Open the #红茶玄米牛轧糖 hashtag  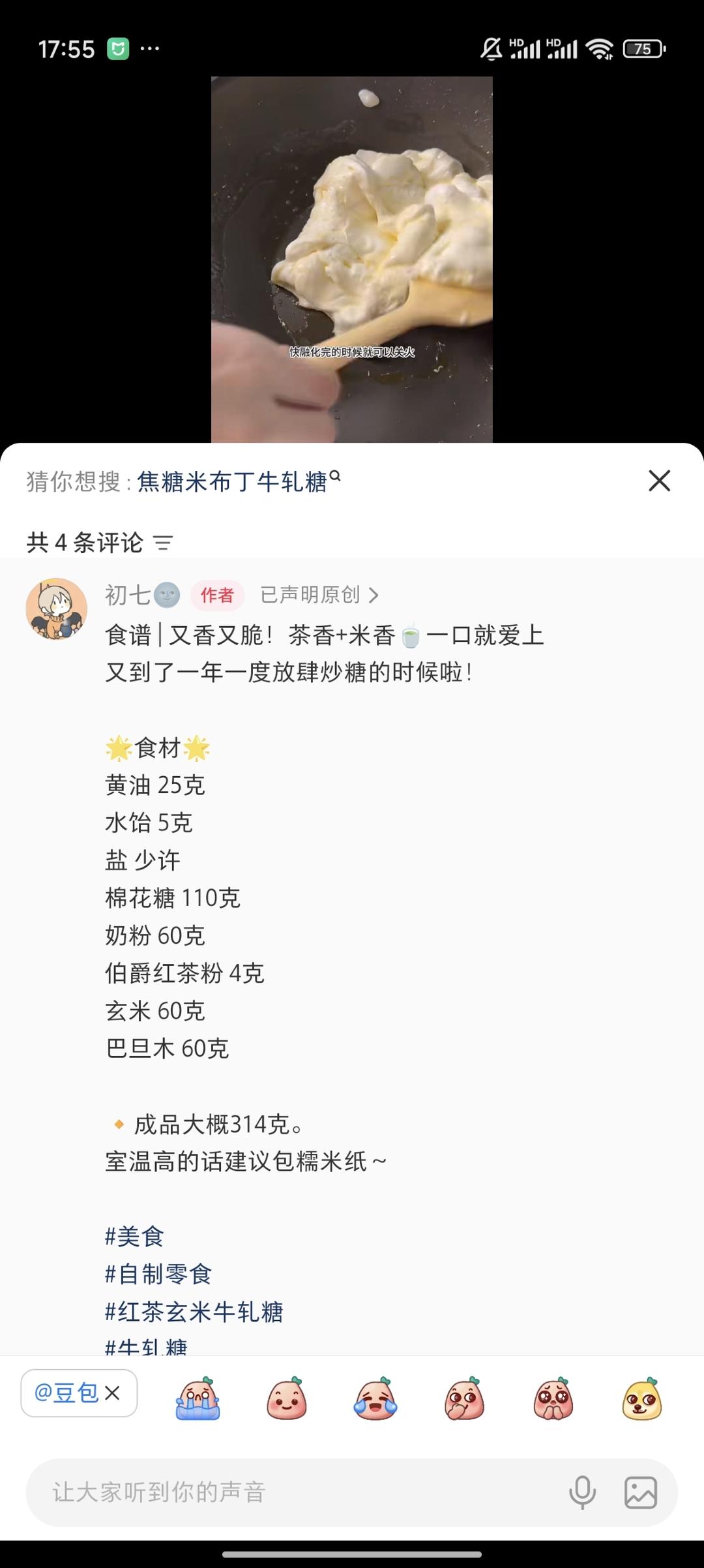point(194,1312)
